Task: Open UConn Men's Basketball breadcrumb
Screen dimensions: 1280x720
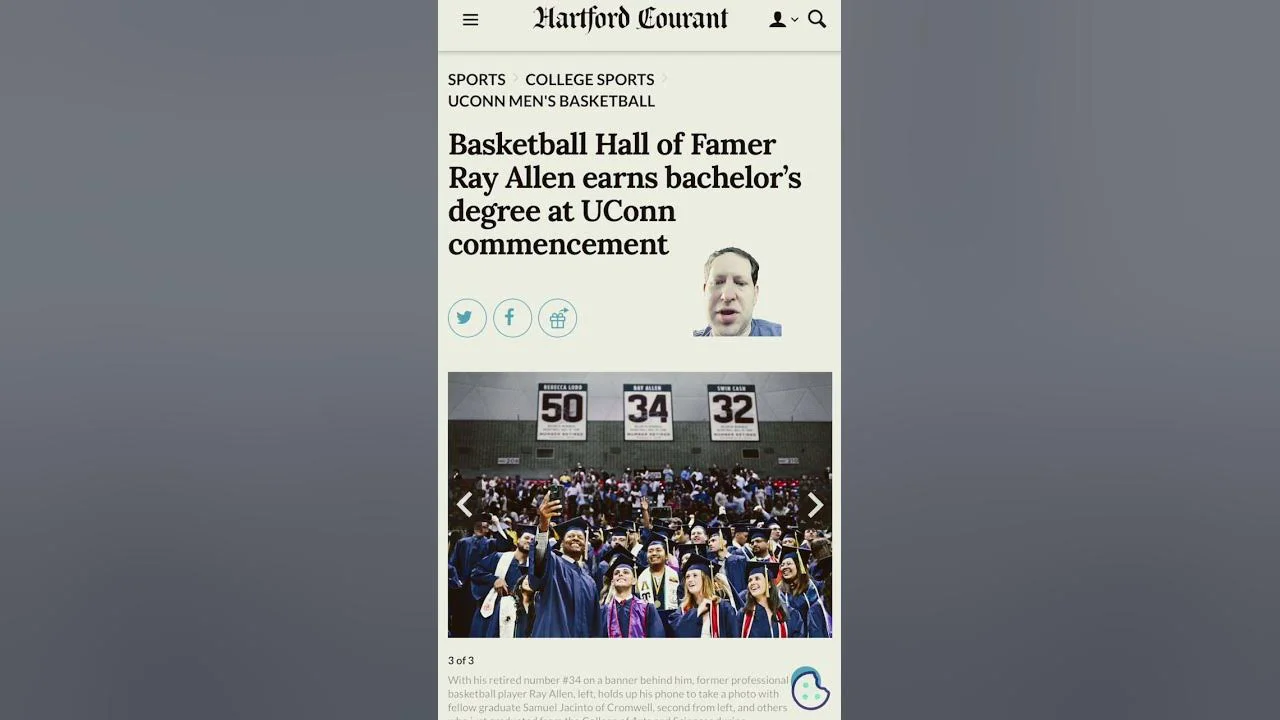Action: (x=551, y=101)
